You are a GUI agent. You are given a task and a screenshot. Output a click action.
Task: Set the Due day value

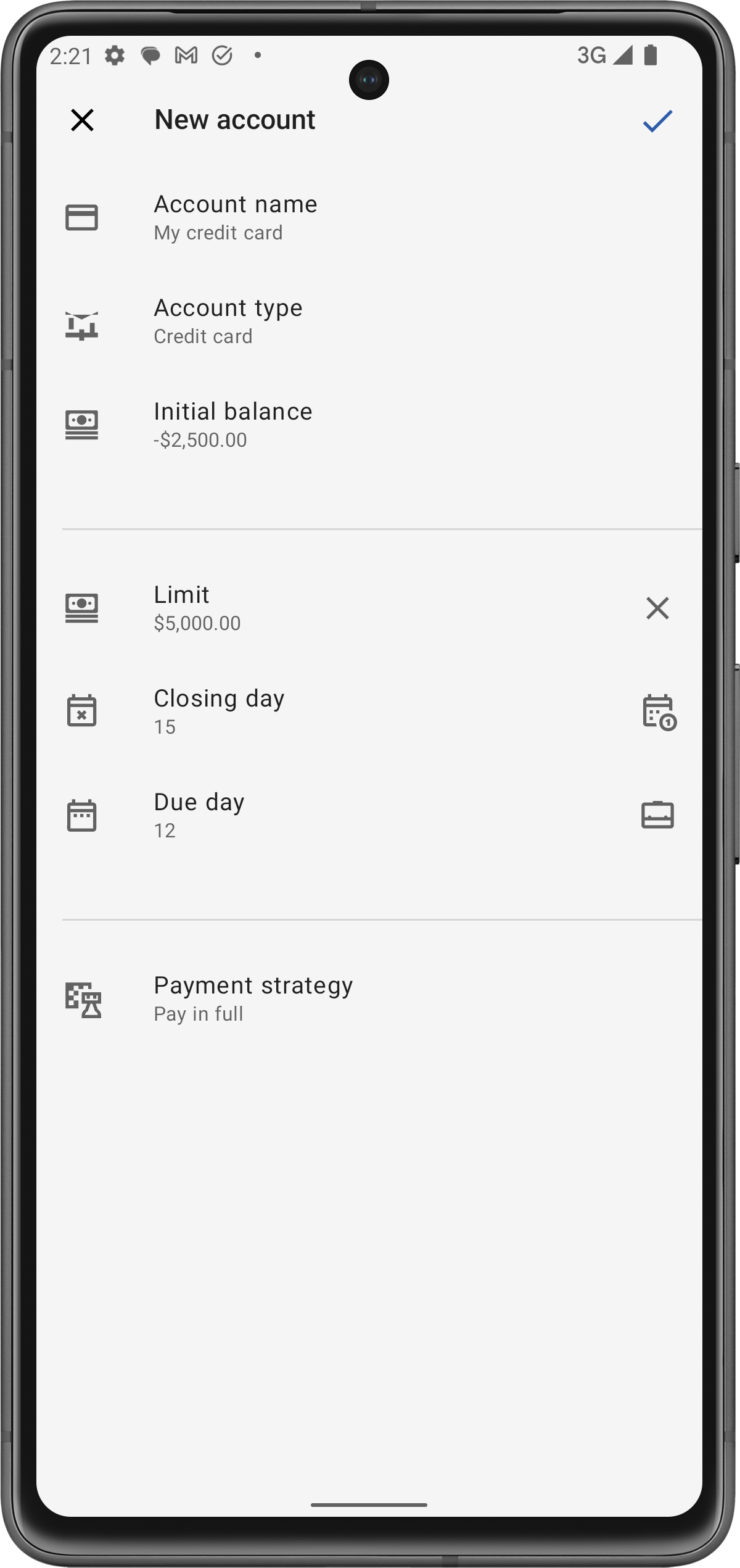point(199,815)
